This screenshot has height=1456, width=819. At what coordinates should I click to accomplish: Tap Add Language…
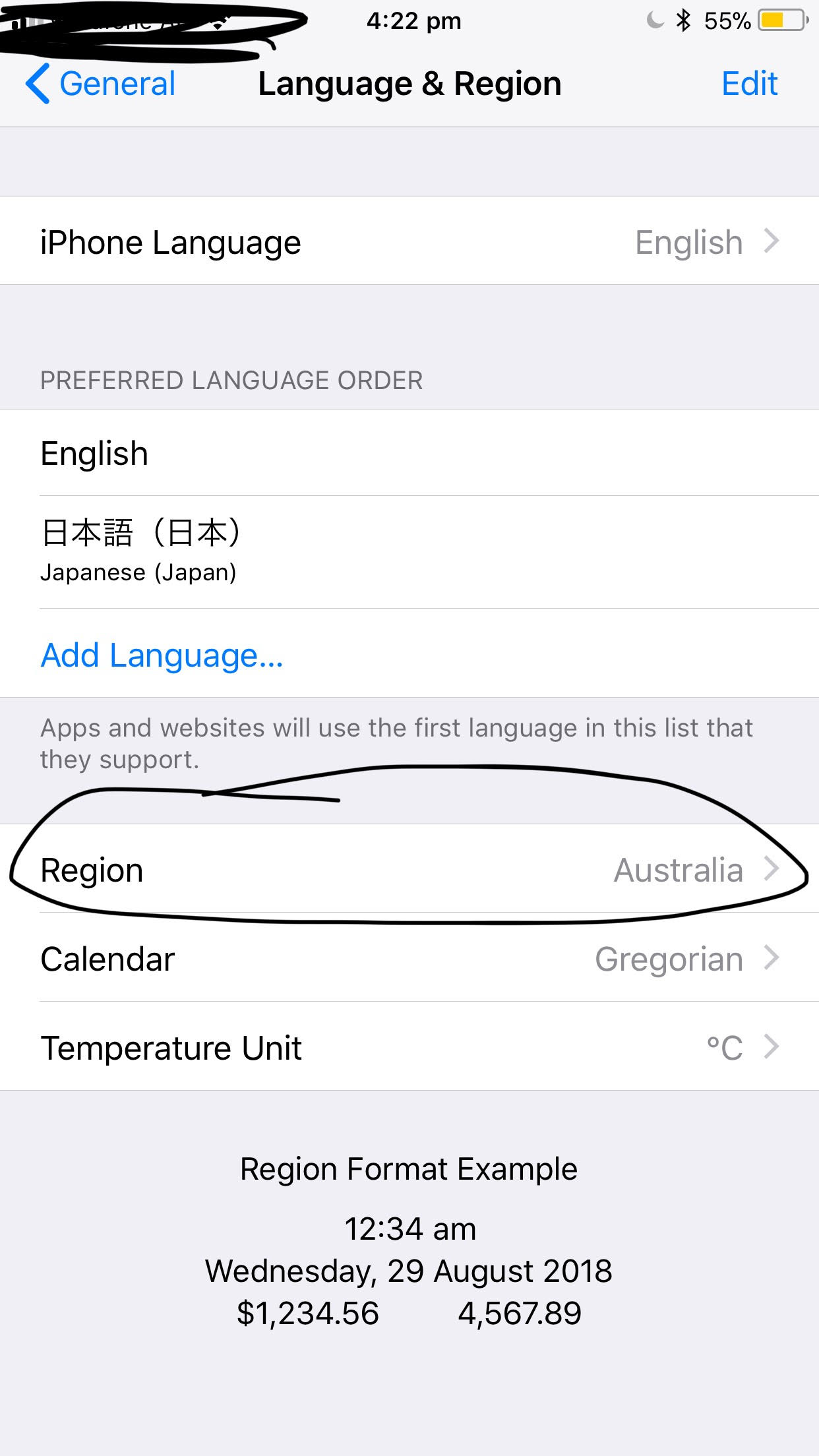[x=162, y=655]
